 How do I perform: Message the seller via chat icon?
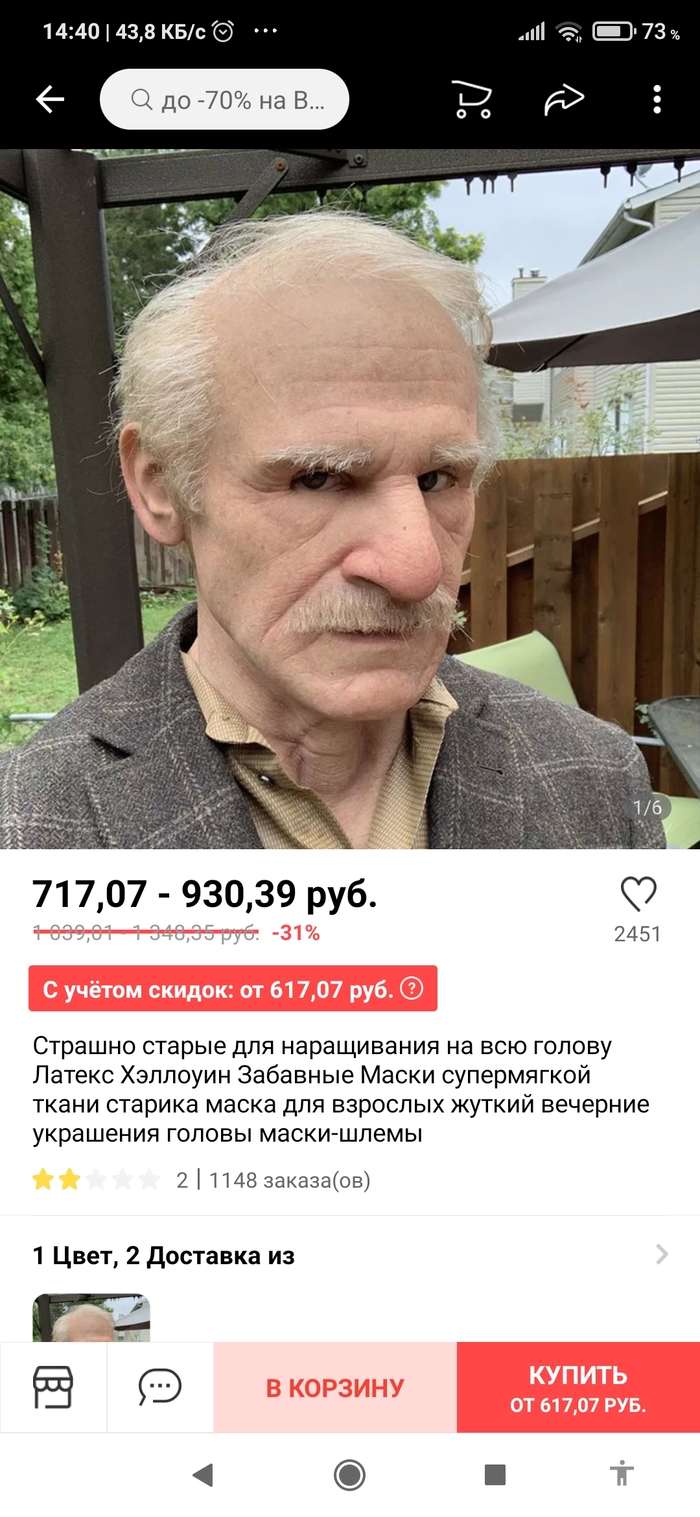coord(160,1387)
